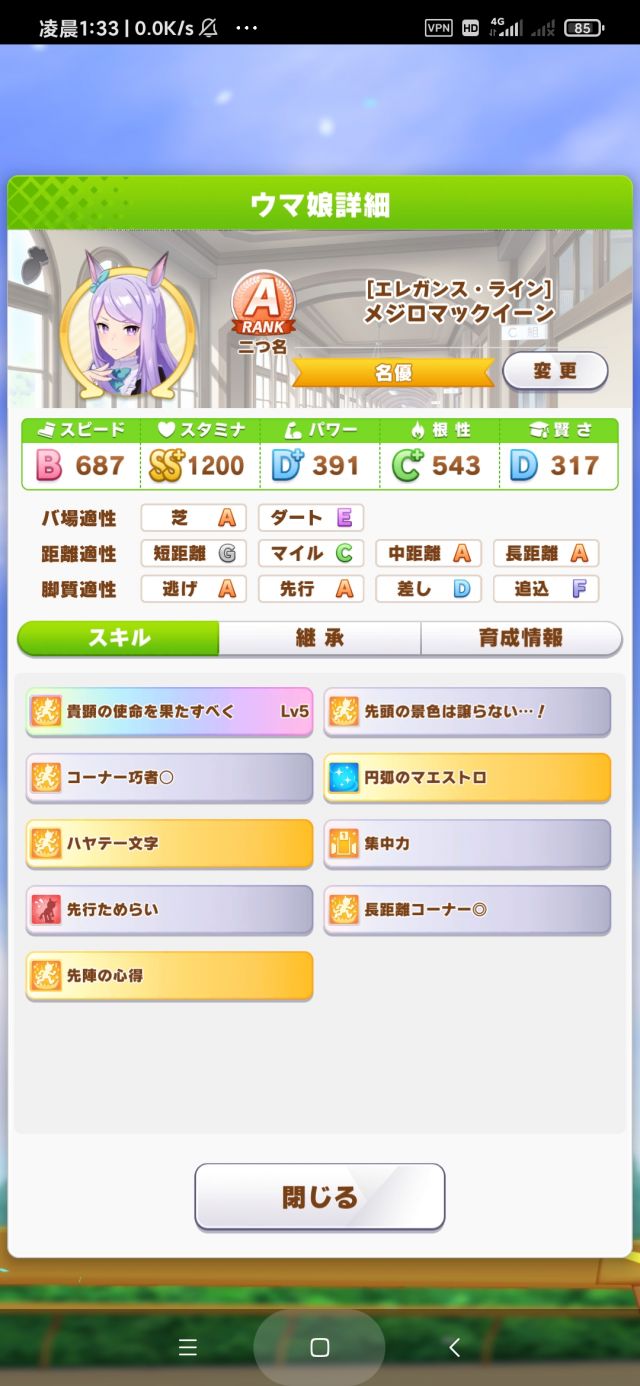Open the 先陣の心得 skill

(169, 975)
